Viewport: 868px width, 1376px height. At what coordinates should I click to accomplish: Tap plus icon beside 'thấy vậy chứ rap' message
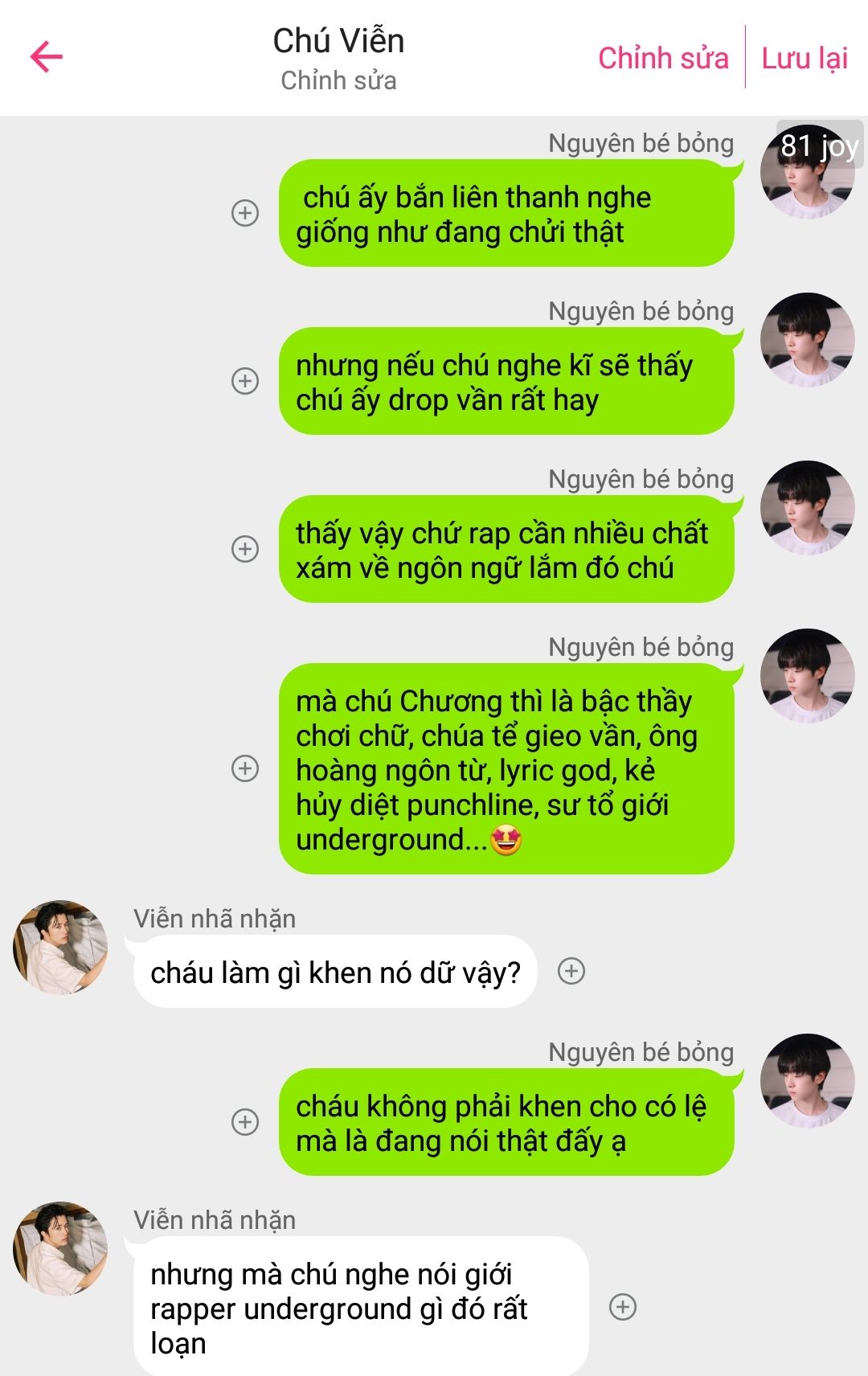[x=245, y=549]
